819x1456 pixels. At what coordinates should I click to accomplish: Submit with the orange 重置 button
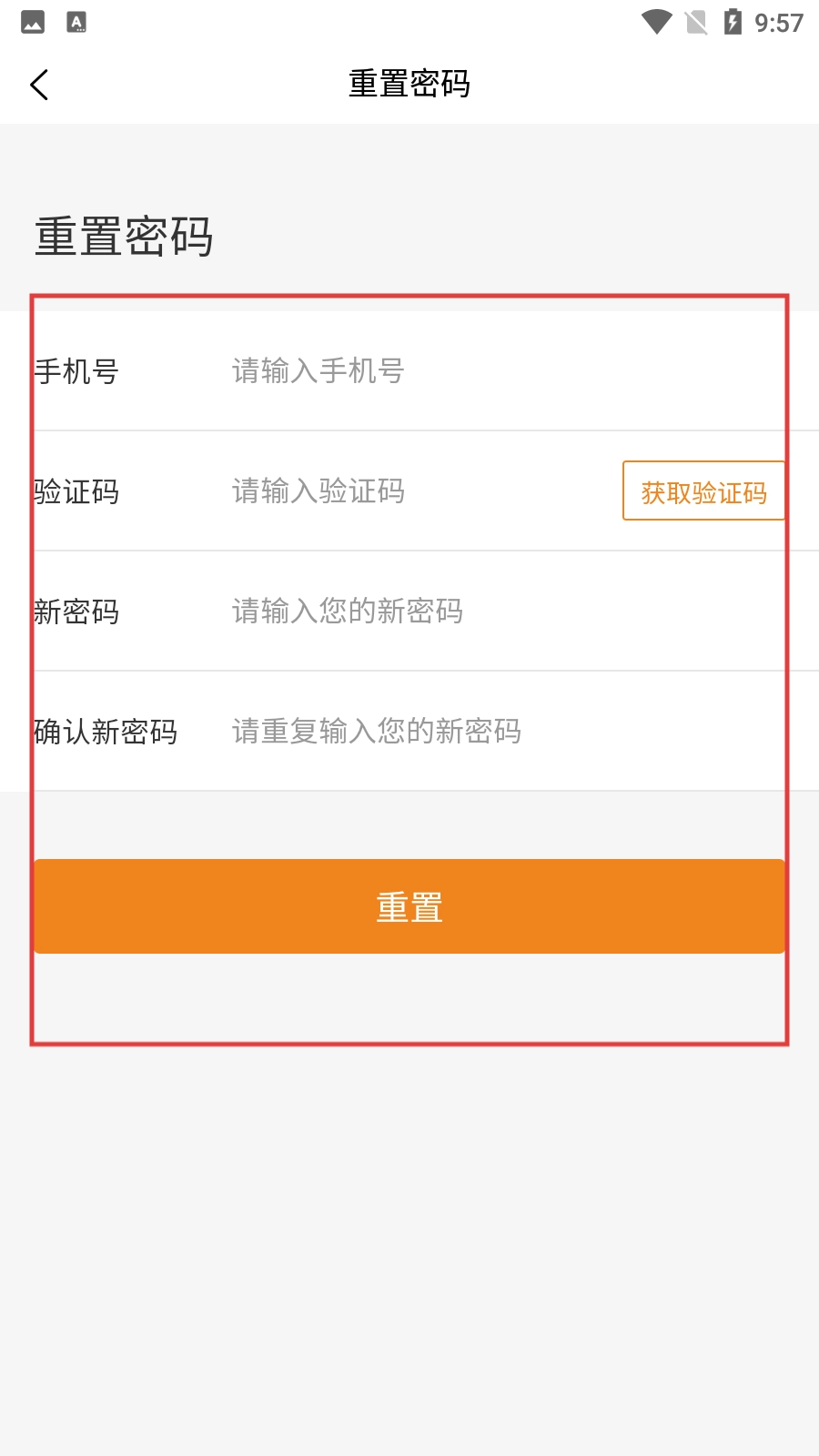pos(409,906)
